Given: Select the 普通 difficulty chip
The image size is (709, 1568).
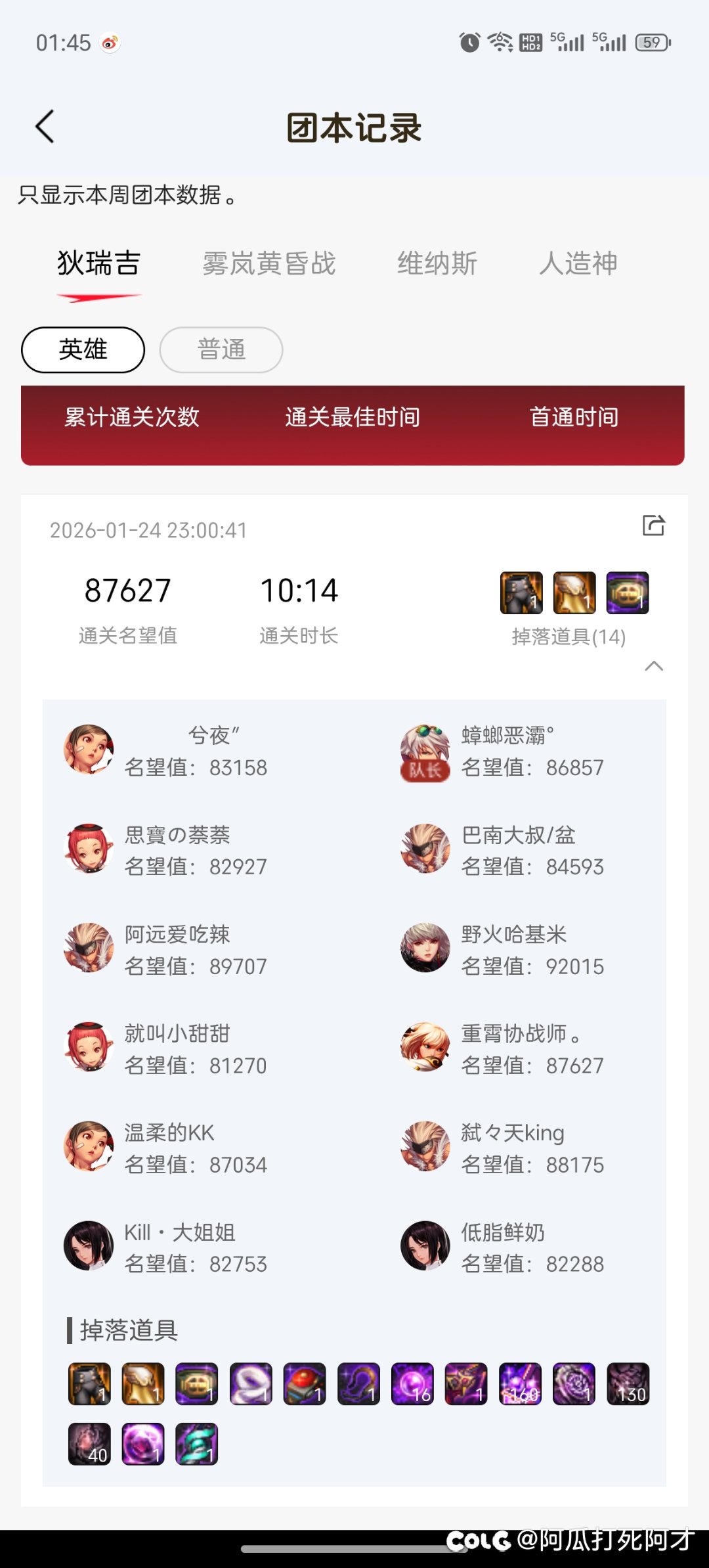Looking at the screenshot, I should (x=221, y=349).
